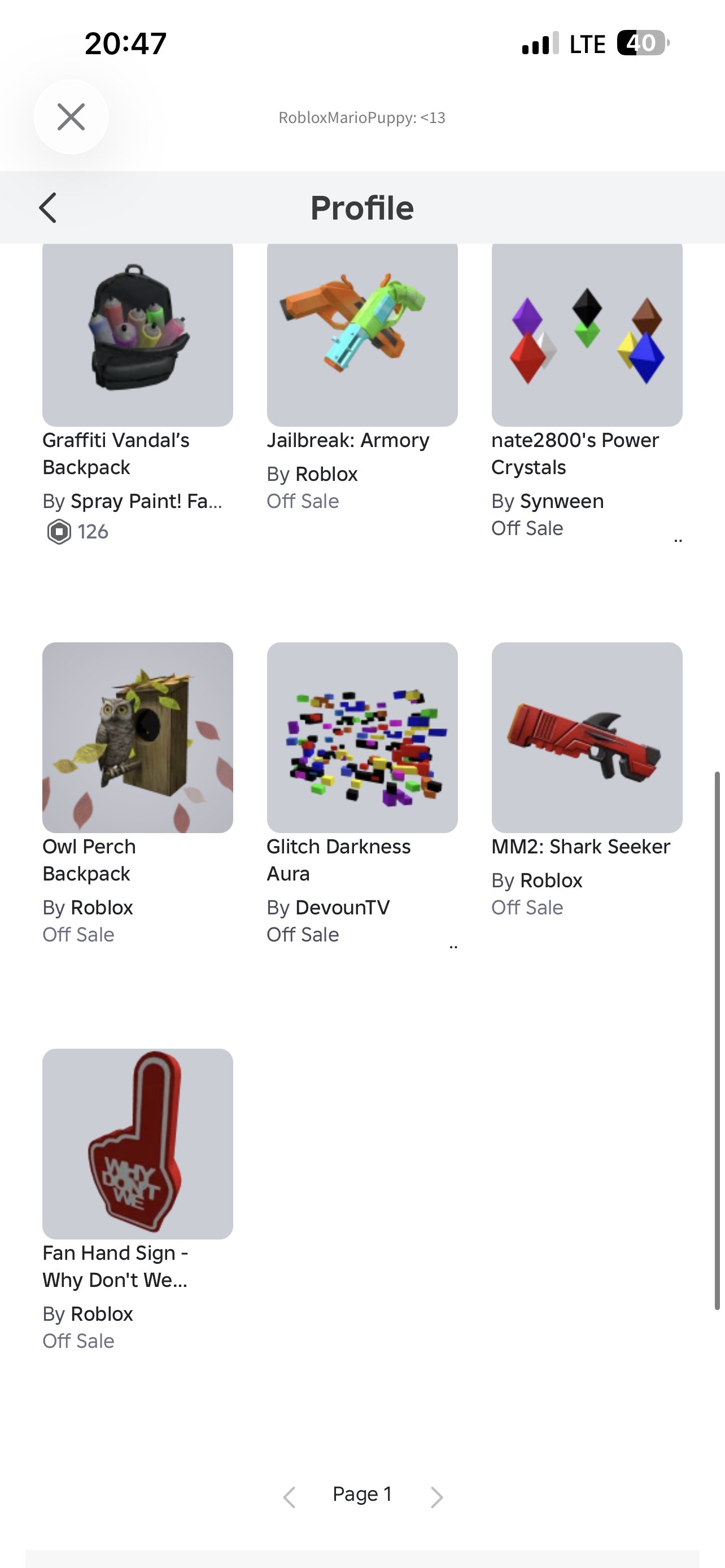Screen dimensions: 725x1568
Task: Open MM2: Shark Seeker item
Action: (x=587, y=738)
